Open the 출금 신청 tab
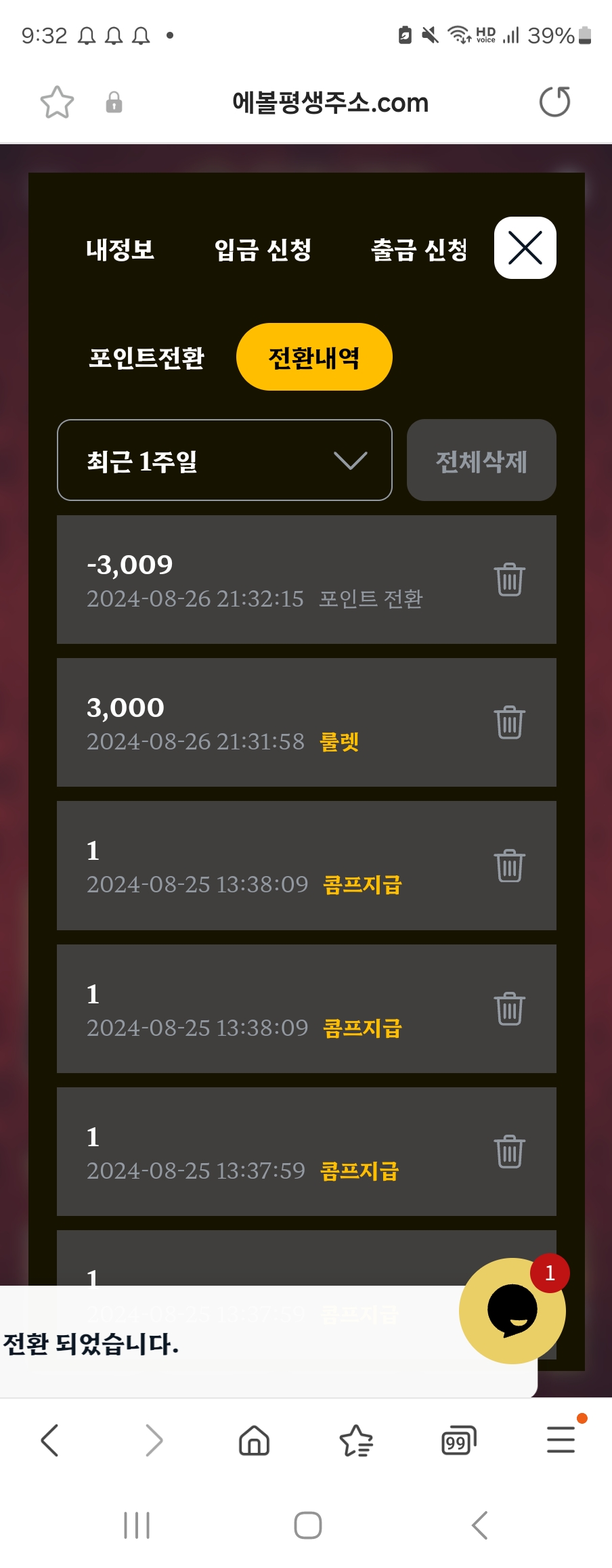The width and height of the screenshot is (612, 1568). click(419, 250)
